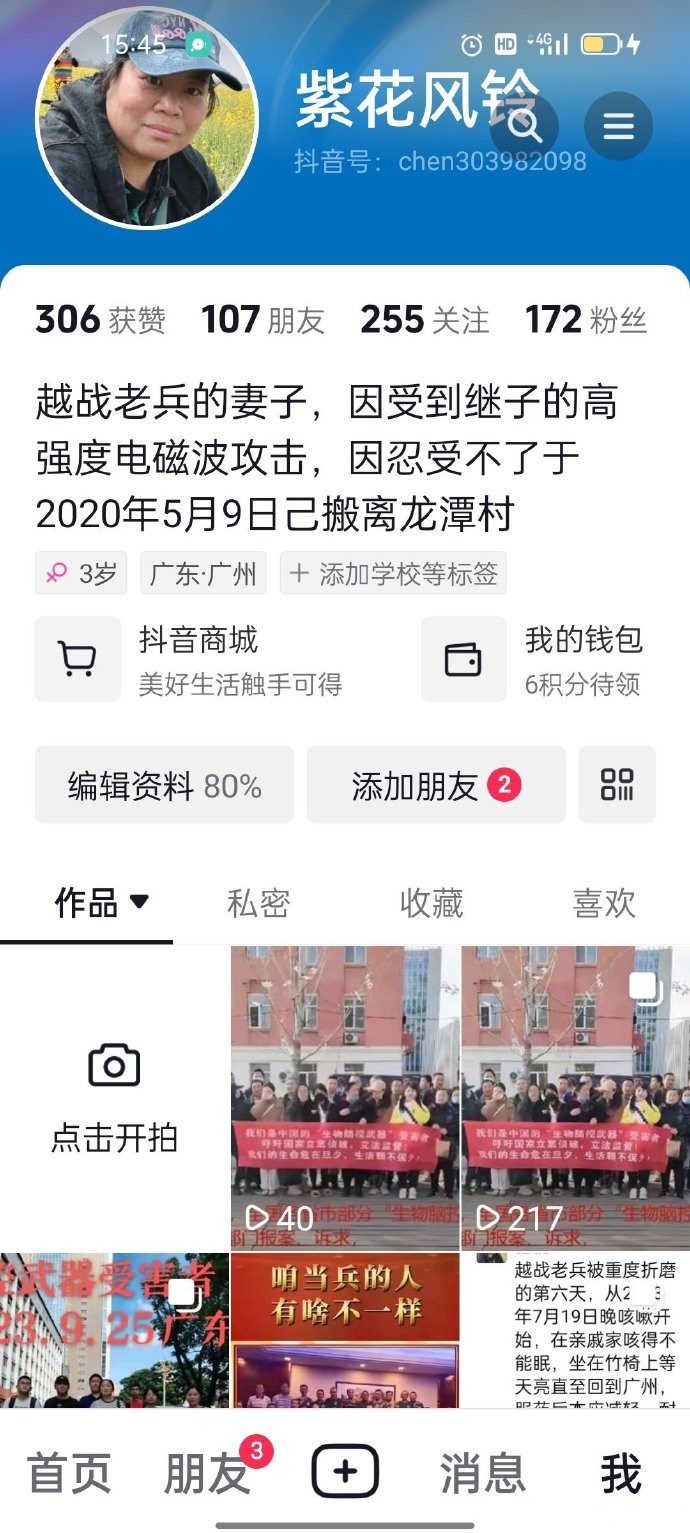This screenshot has height=1533, width=690.
Task: Go to 首页 in bottom navigation
Action: (69, 1473)
